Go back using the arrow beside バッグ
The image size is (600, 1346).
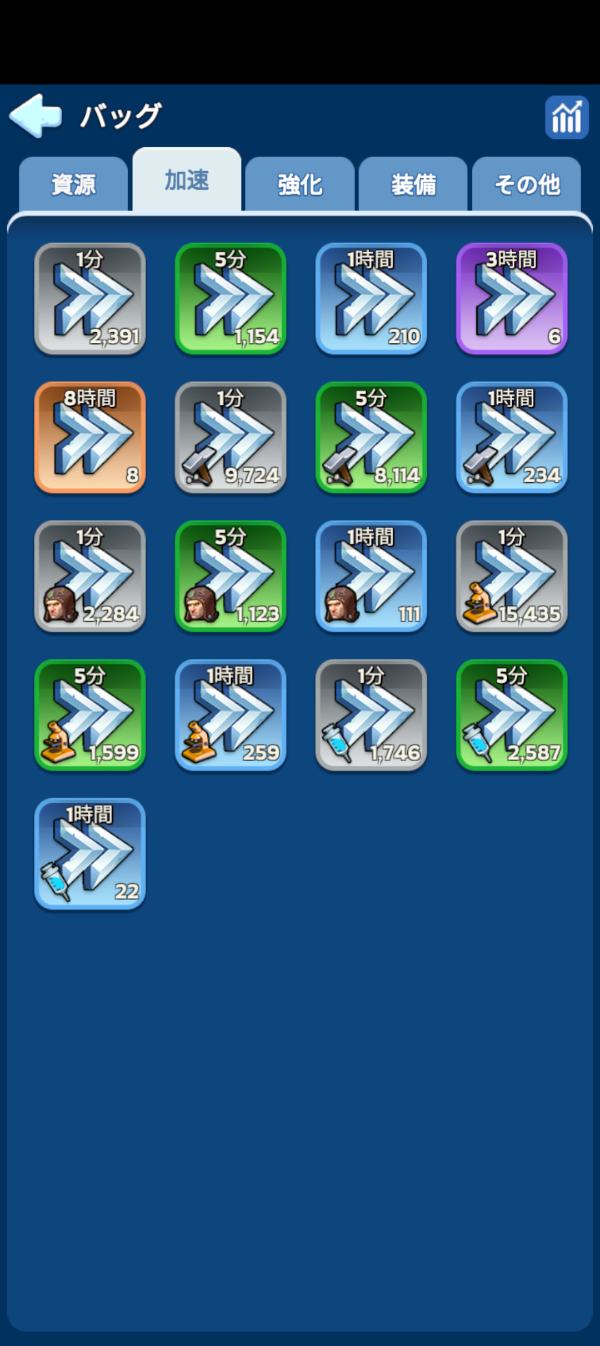pos(35,116)
